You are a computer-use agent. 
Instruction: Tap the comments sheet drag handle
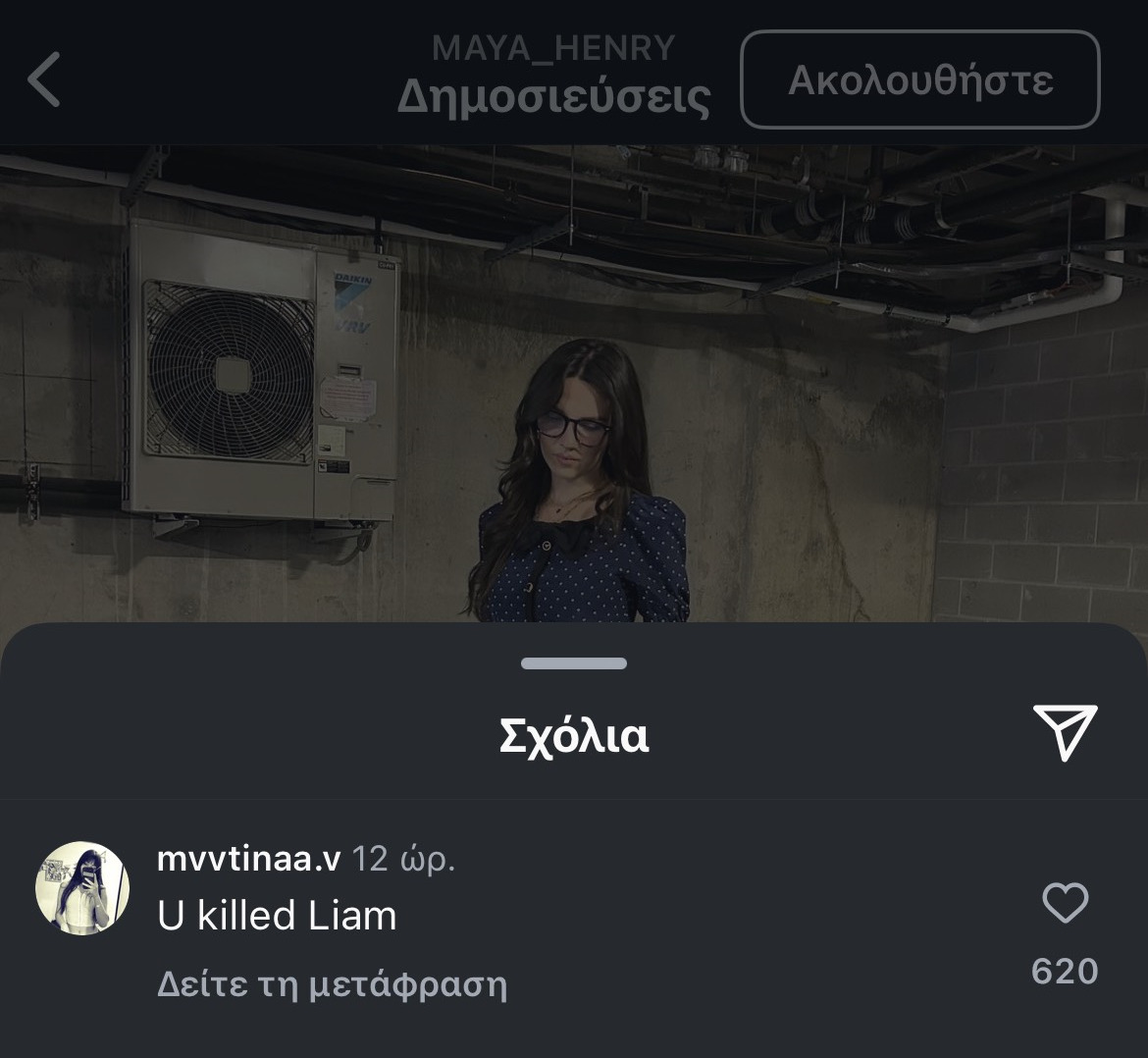[574, 664]
